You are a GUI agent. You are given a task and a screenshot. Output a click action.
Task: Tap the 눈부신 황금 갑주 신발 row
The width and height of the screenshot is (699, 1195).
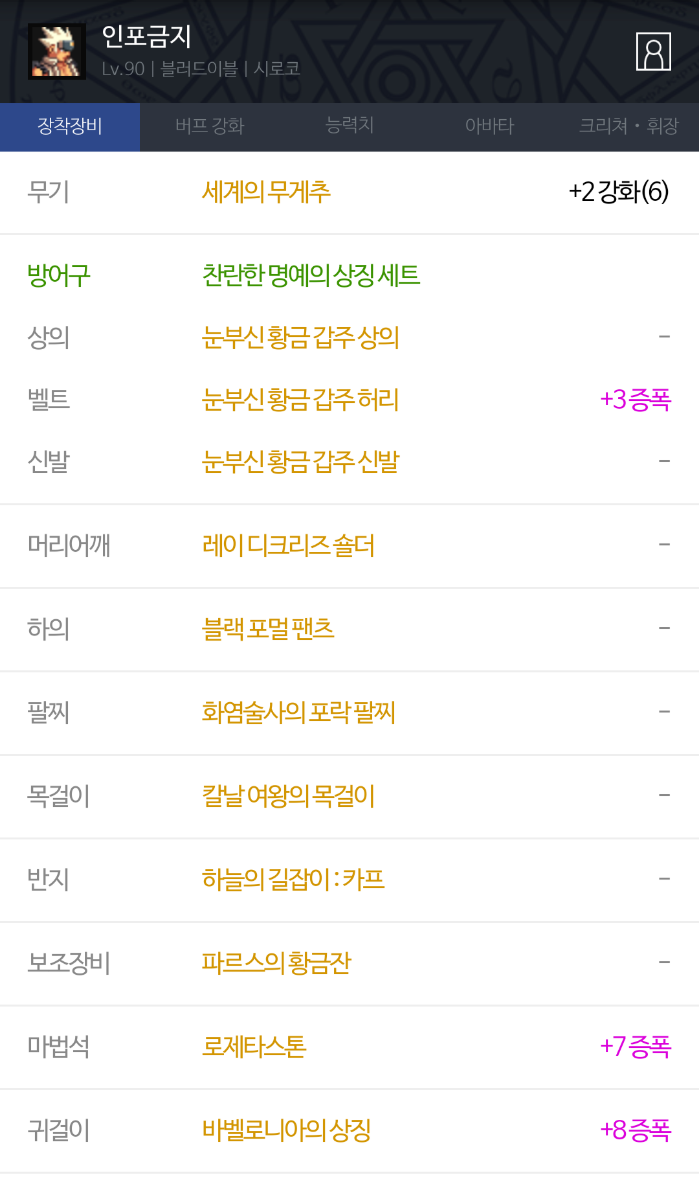(300, 461)
